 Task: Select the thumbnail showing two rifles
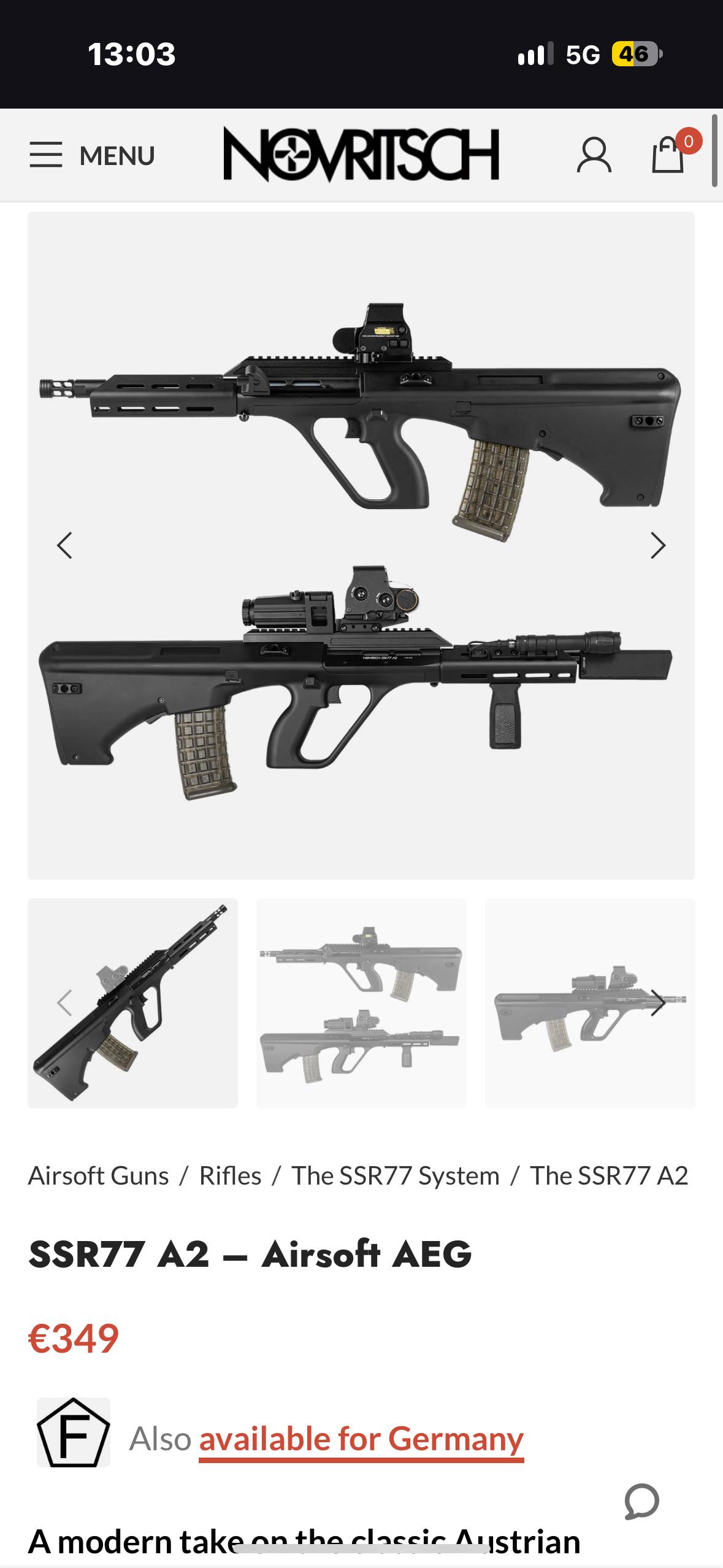point(361,1003)
